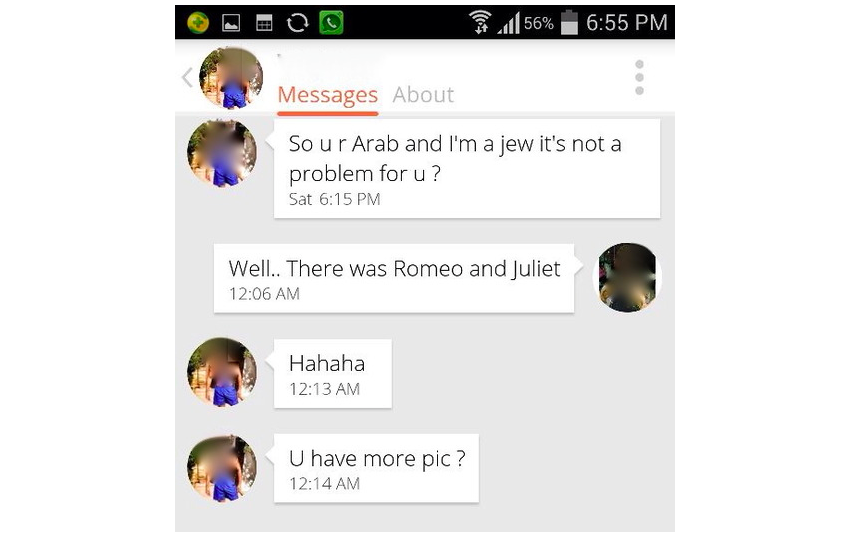Screen dimensions: 853x544
Task: Open the three-dot overflow menu
Action: [639, 78]
